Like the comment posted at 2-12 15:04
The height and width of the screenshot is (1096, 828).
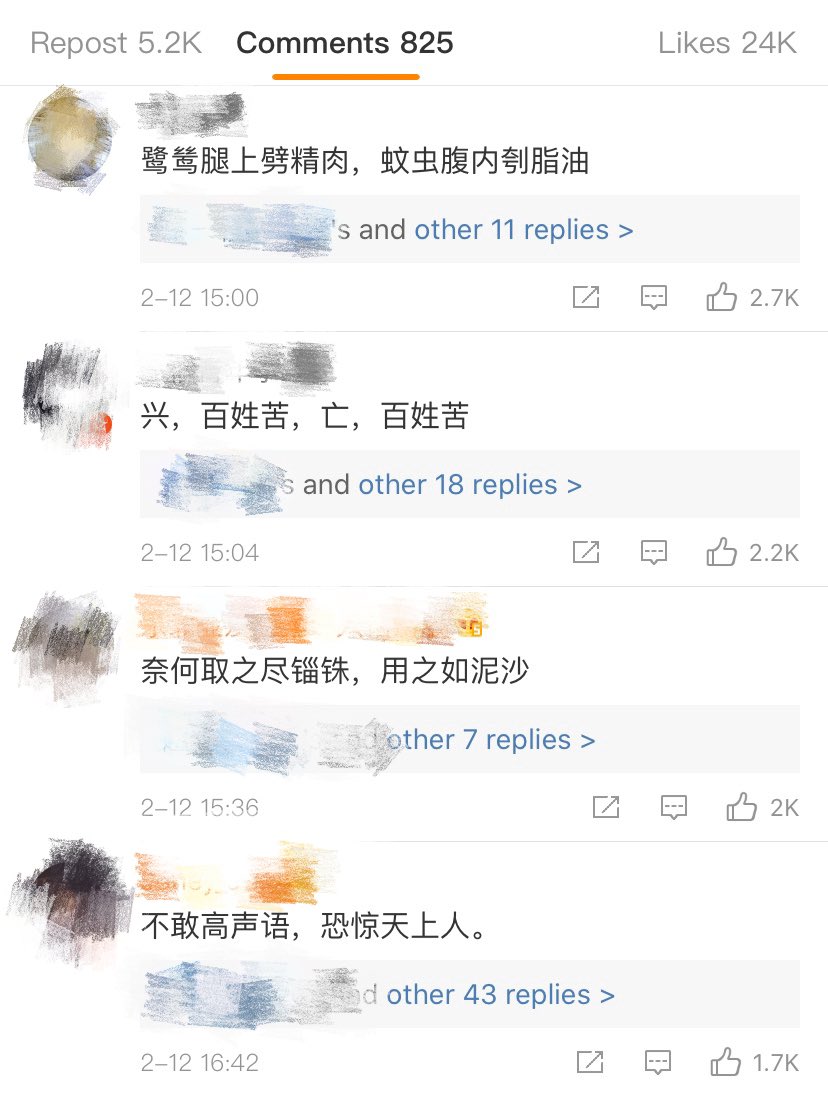tap(722, 552)
